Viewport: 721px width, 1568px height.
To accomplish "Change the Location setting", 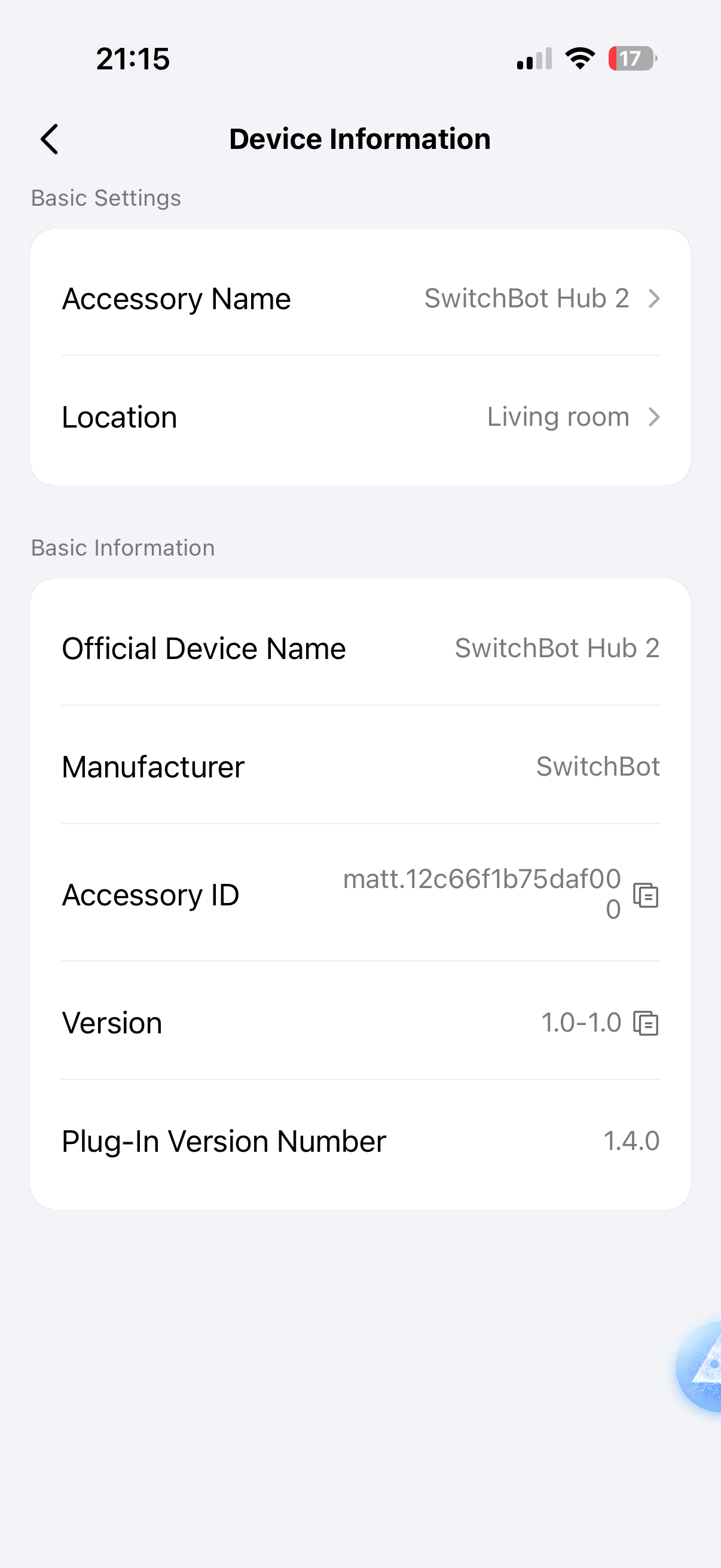I will tap(360, 417).
